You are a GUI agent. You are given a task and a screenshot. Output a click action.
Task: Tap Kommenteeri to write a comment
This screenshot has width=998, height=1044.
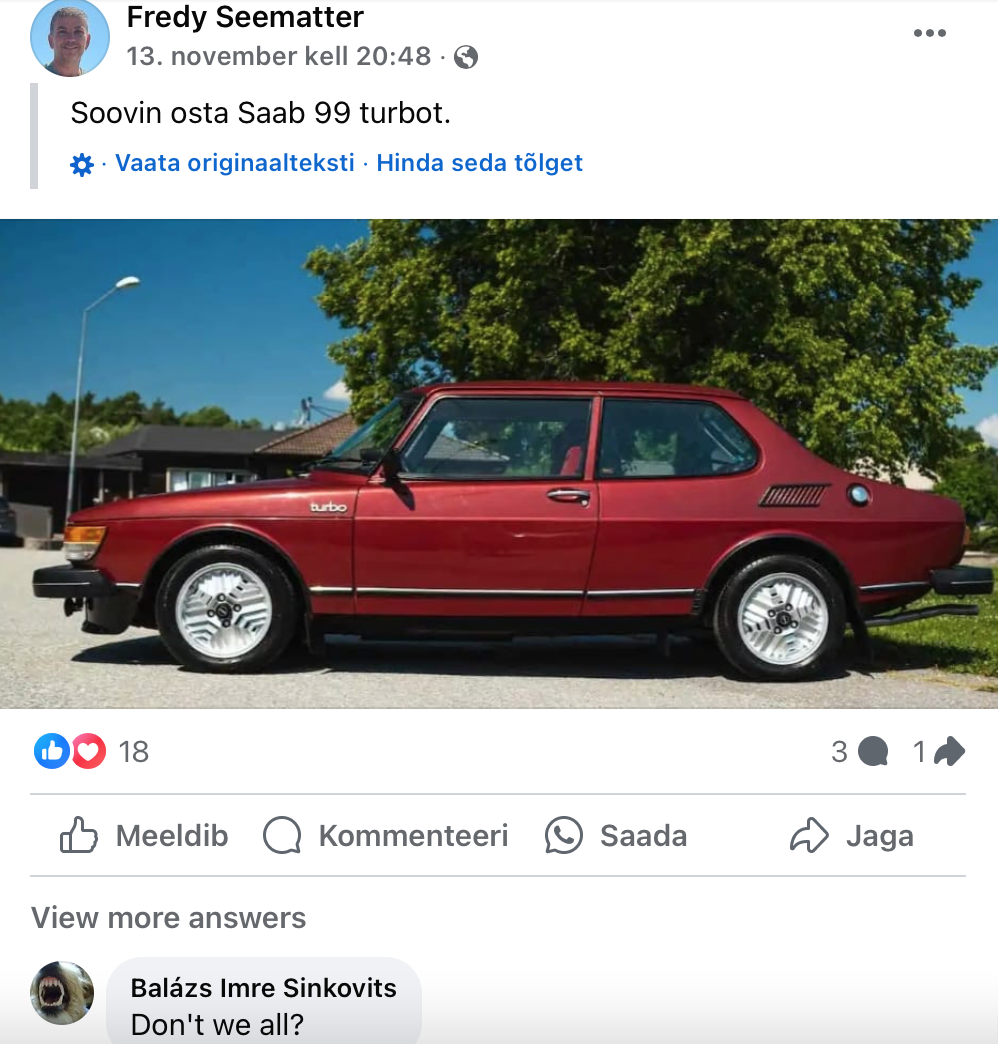[386, 836]
